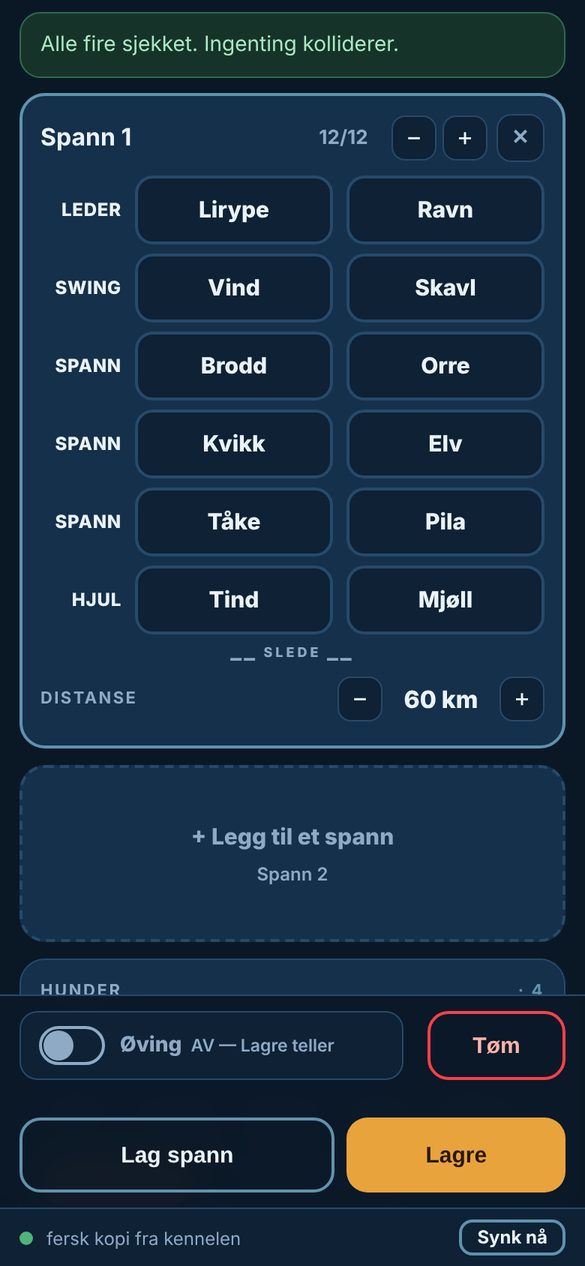Select lead dog Ravn
585x1266 pixels.
[445, 210]
